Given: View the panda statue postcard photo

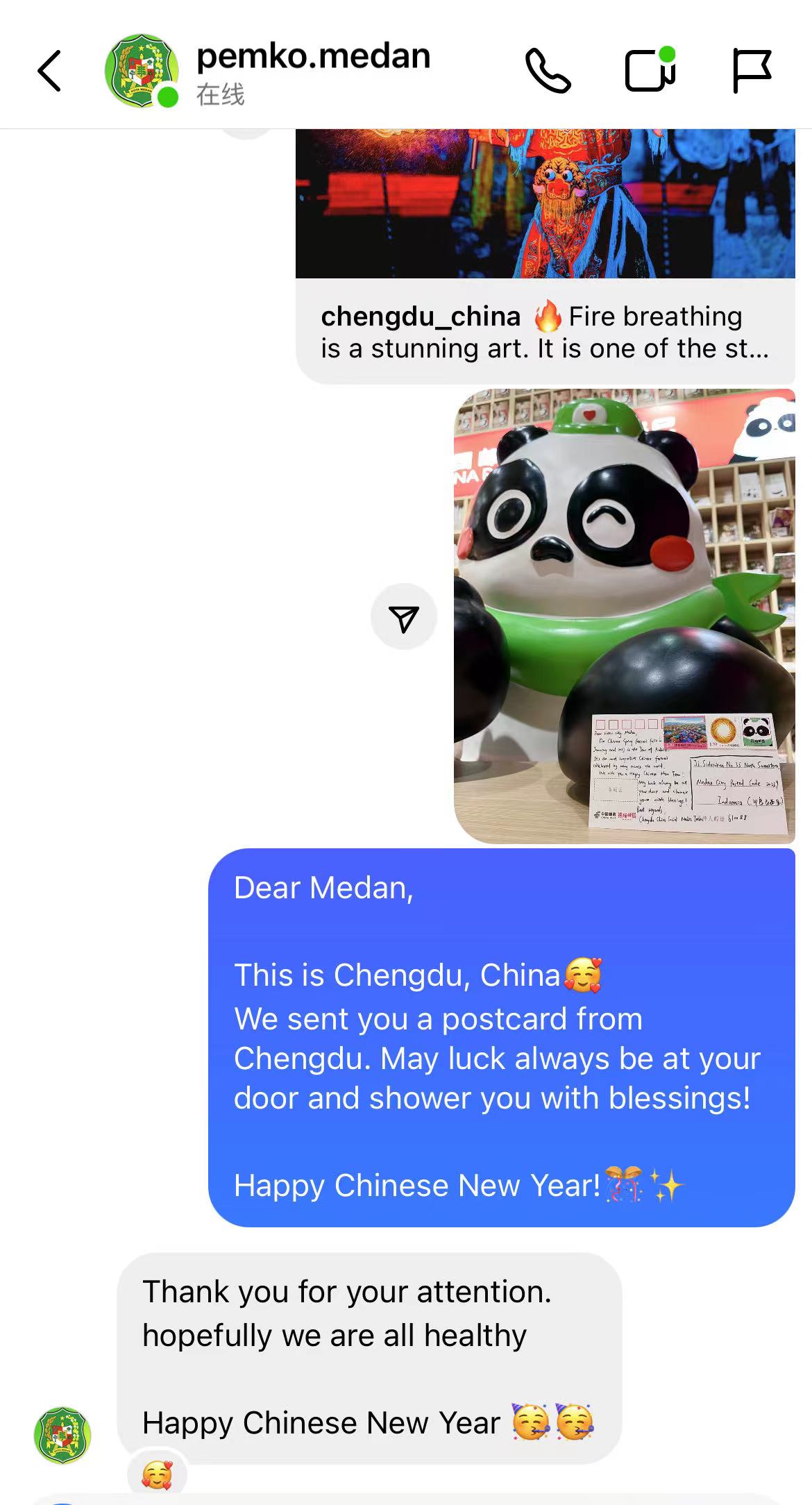Looking at the screenshot, I should pos(624,616).
